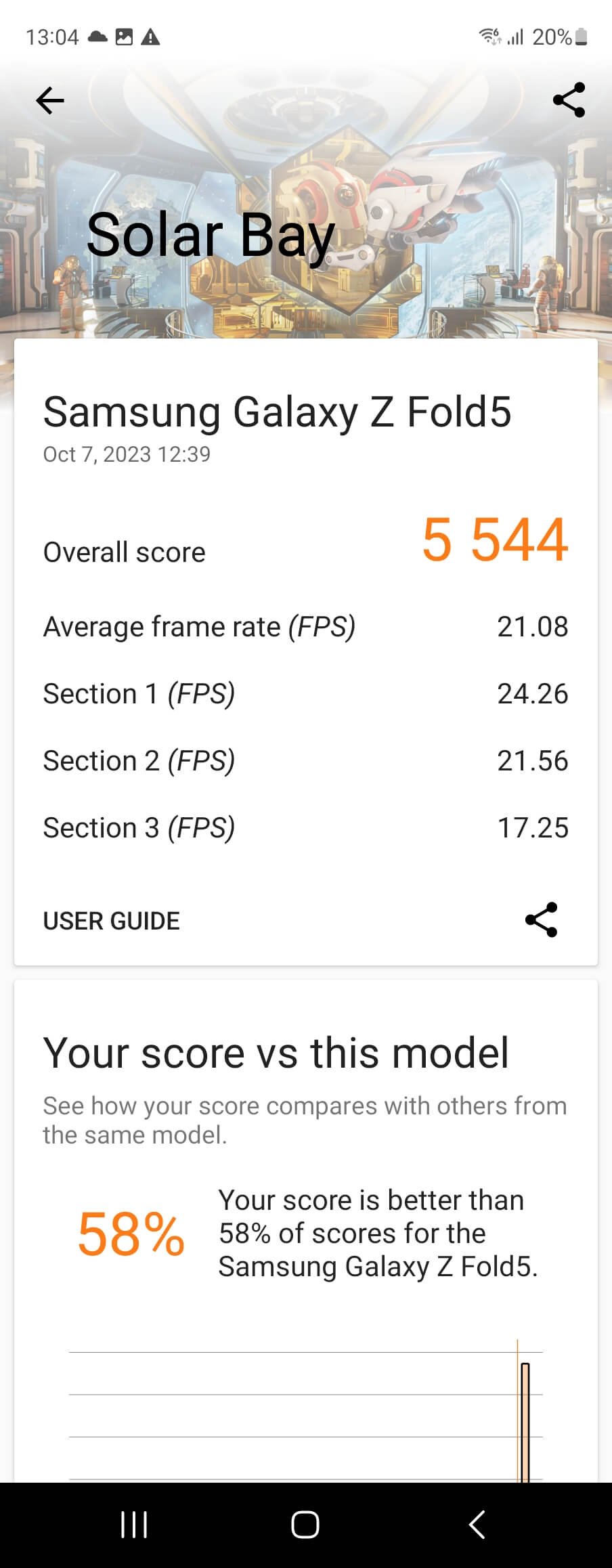Share the score card next to USER GUIDE
The height and width of the screenshot is (1568, 612).
point(541,919)
